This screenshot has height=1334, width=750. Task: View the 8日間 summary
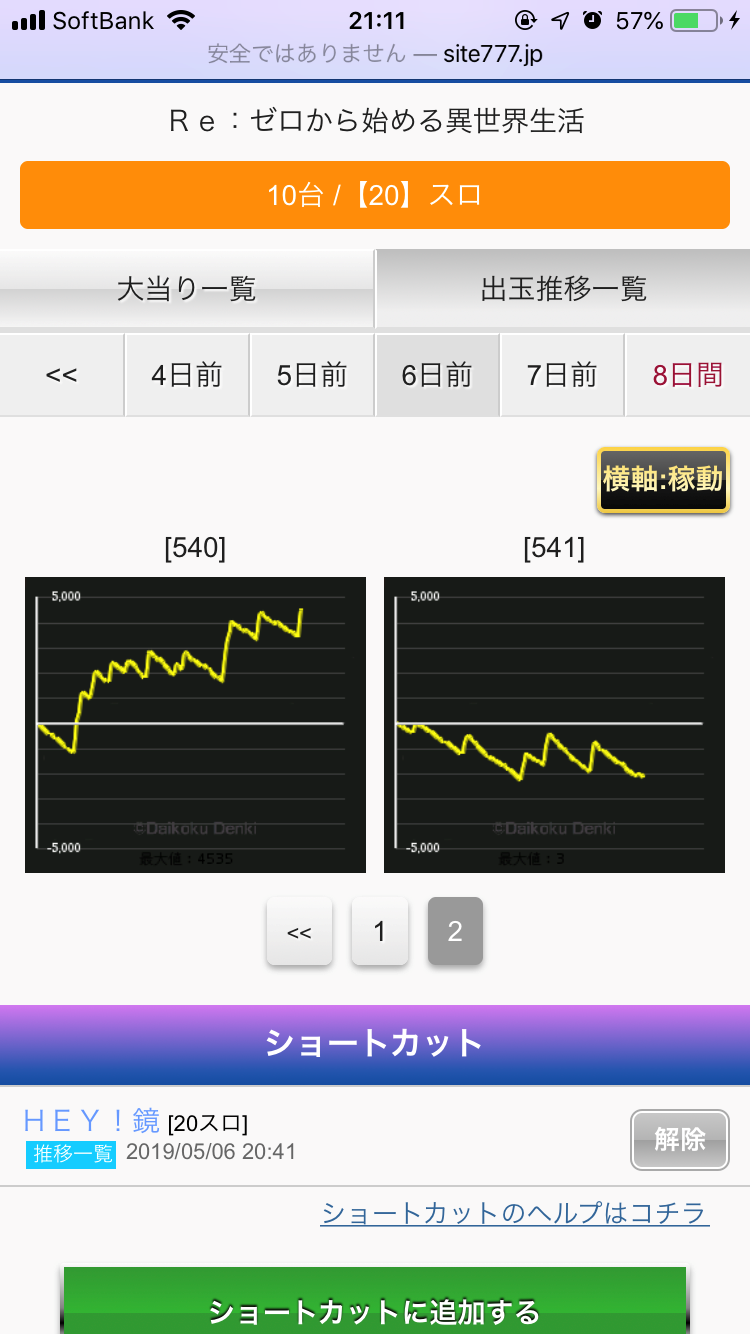coord(687,375)
